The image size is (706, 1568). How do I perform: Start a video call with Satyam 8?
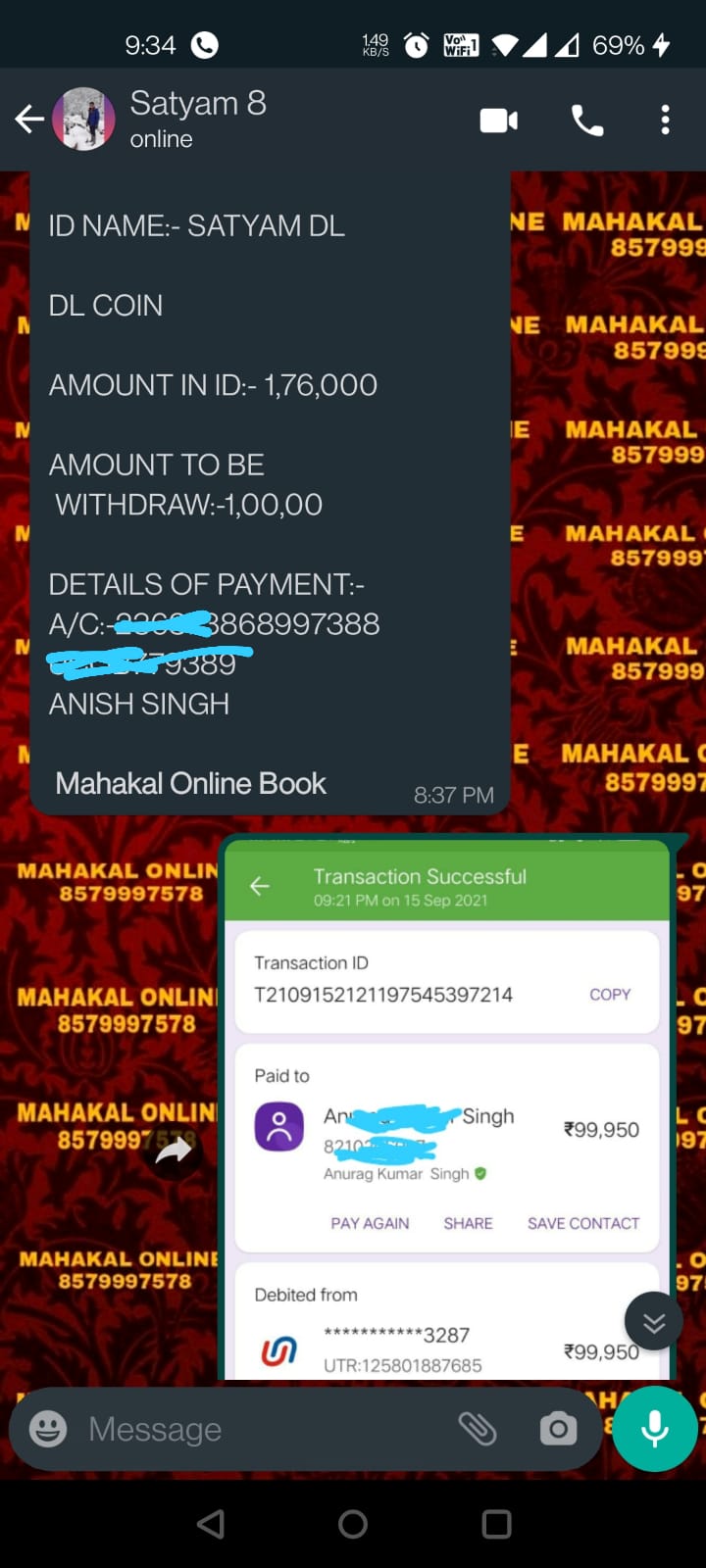[x=498, y=121]
